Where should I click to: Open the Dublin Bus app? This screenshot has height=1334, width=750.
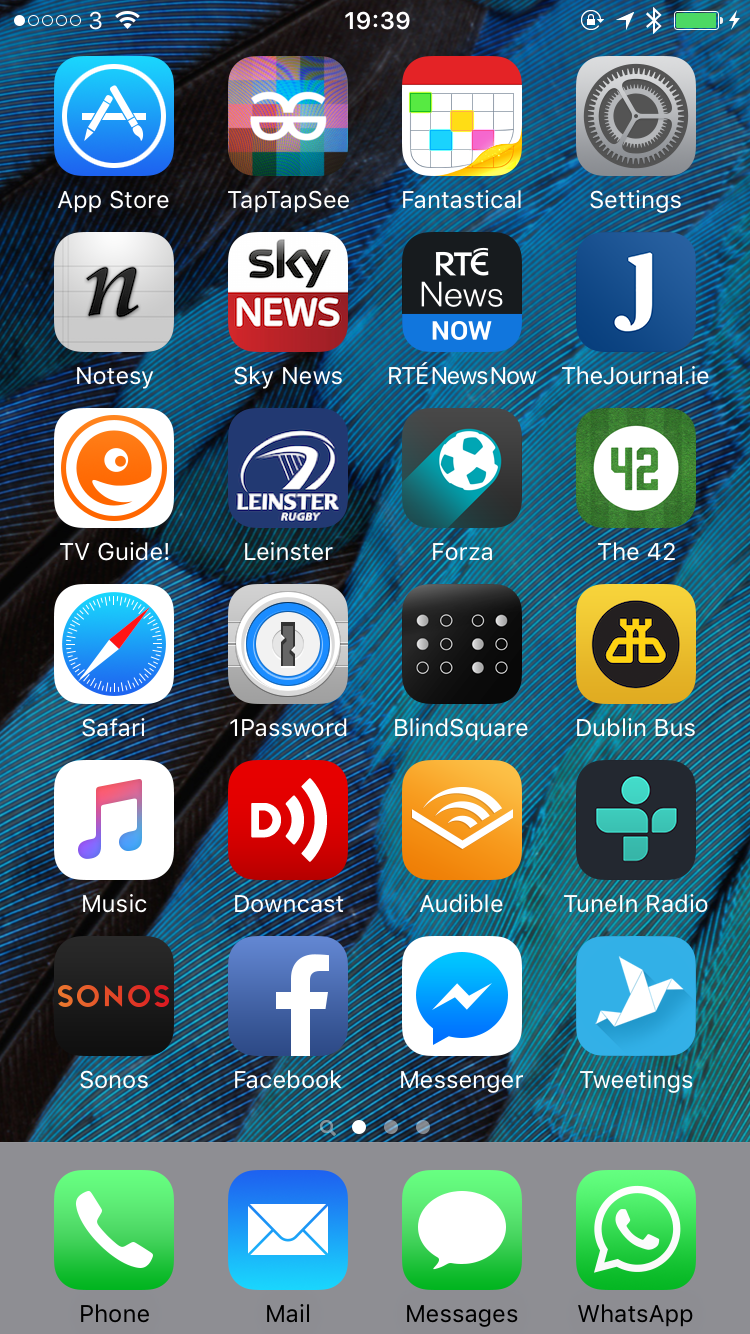coord(636,645)
